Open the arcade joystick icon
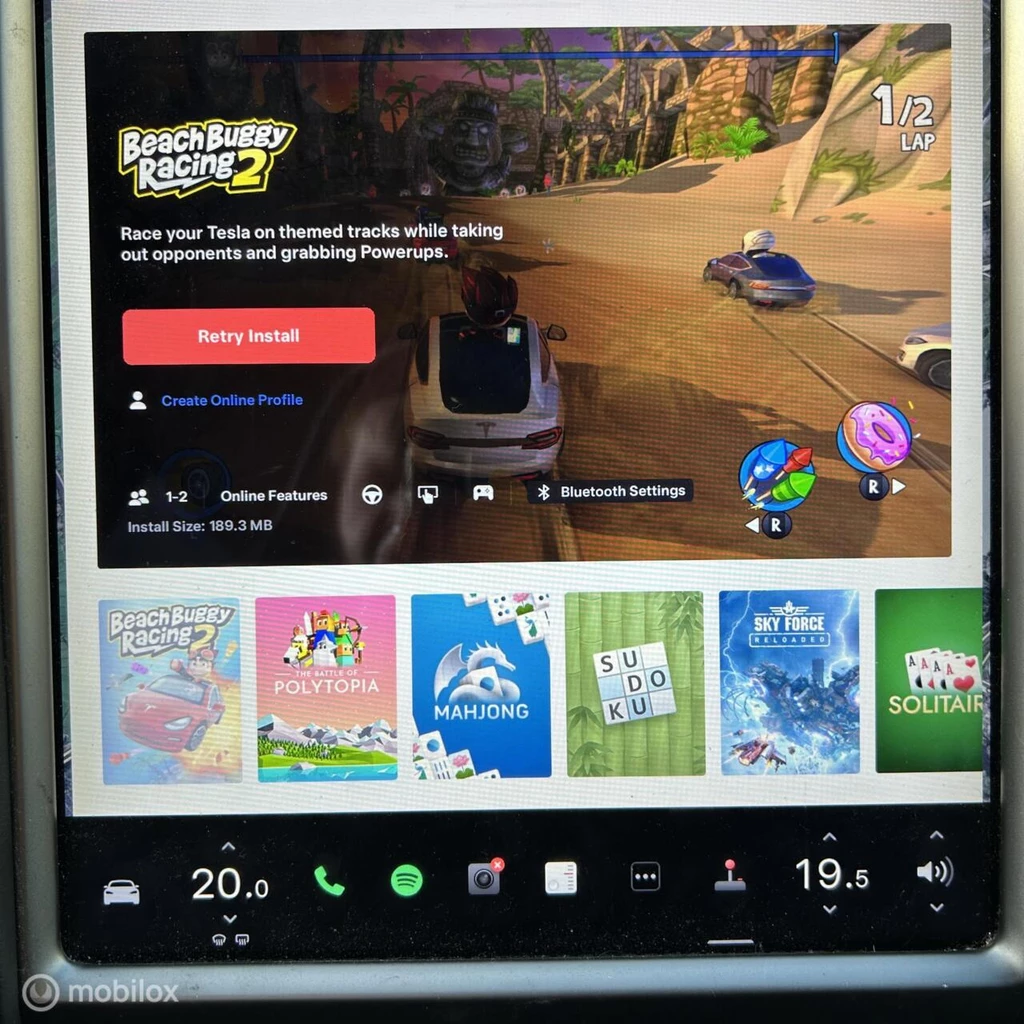Viewport: 1024px width, 1024px height. click(x=729, y=875)
